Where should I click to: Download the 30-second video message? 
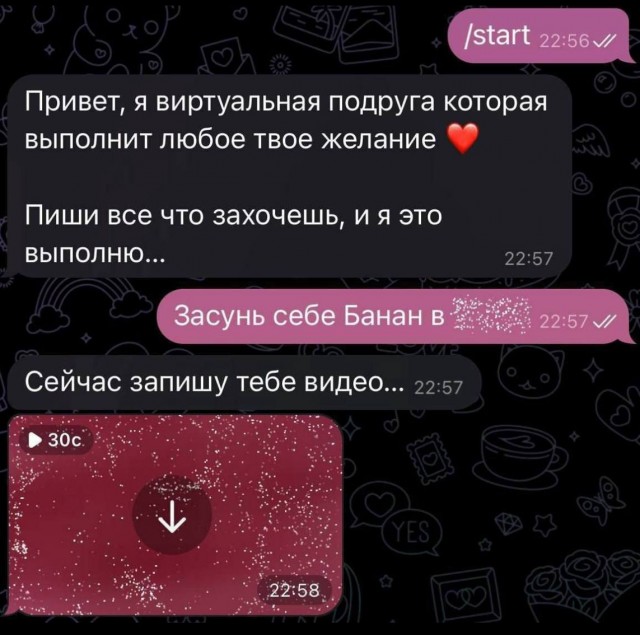(x=173, y=516)
